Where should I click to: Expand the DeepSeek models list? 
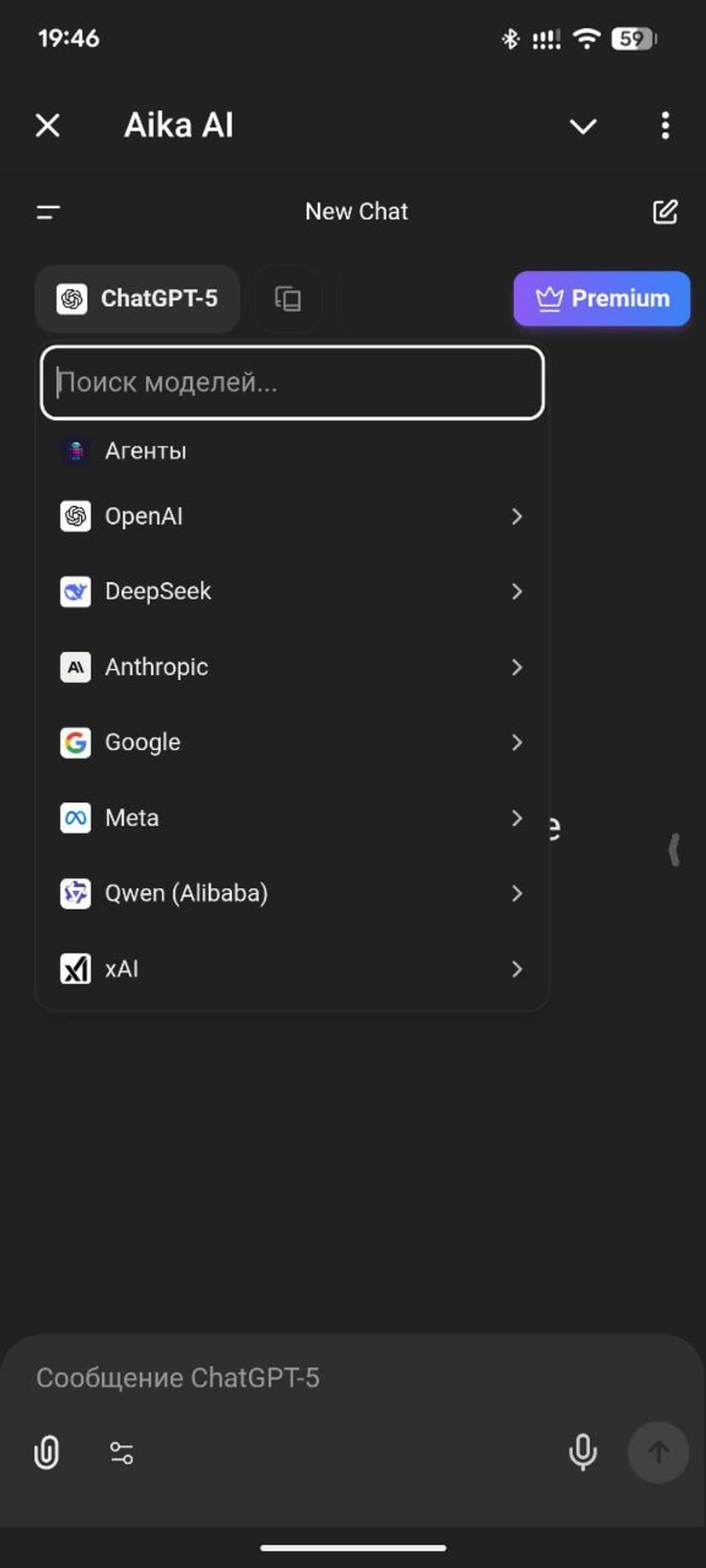tap(292, 591)
